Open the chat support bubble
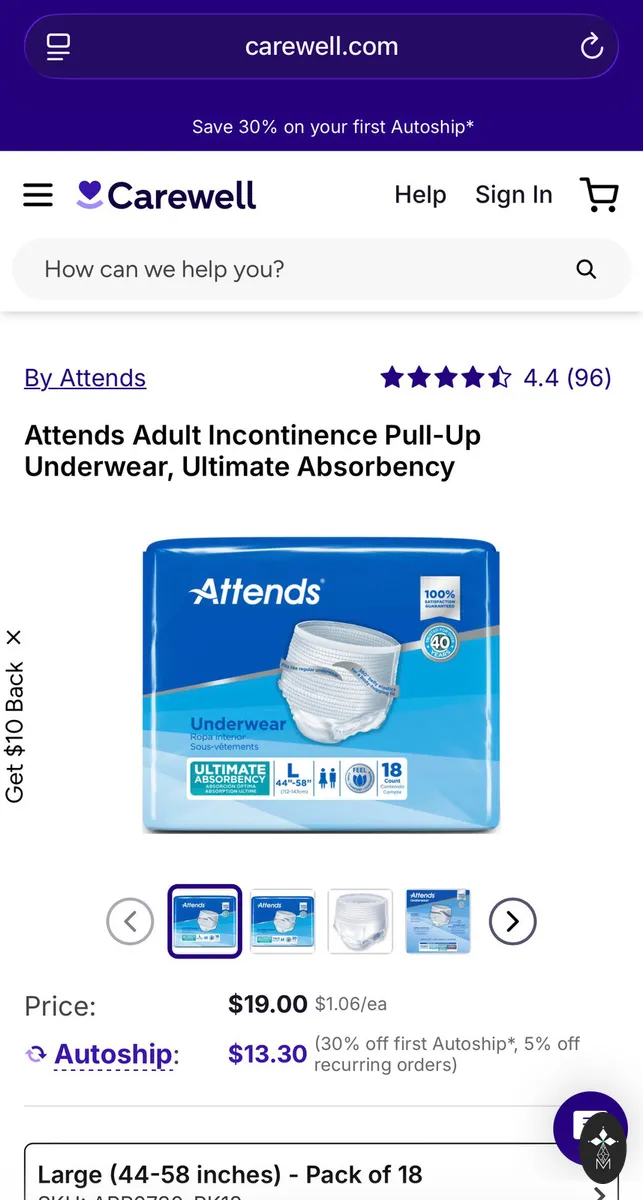The image size is (643, 1200). 590,1128
